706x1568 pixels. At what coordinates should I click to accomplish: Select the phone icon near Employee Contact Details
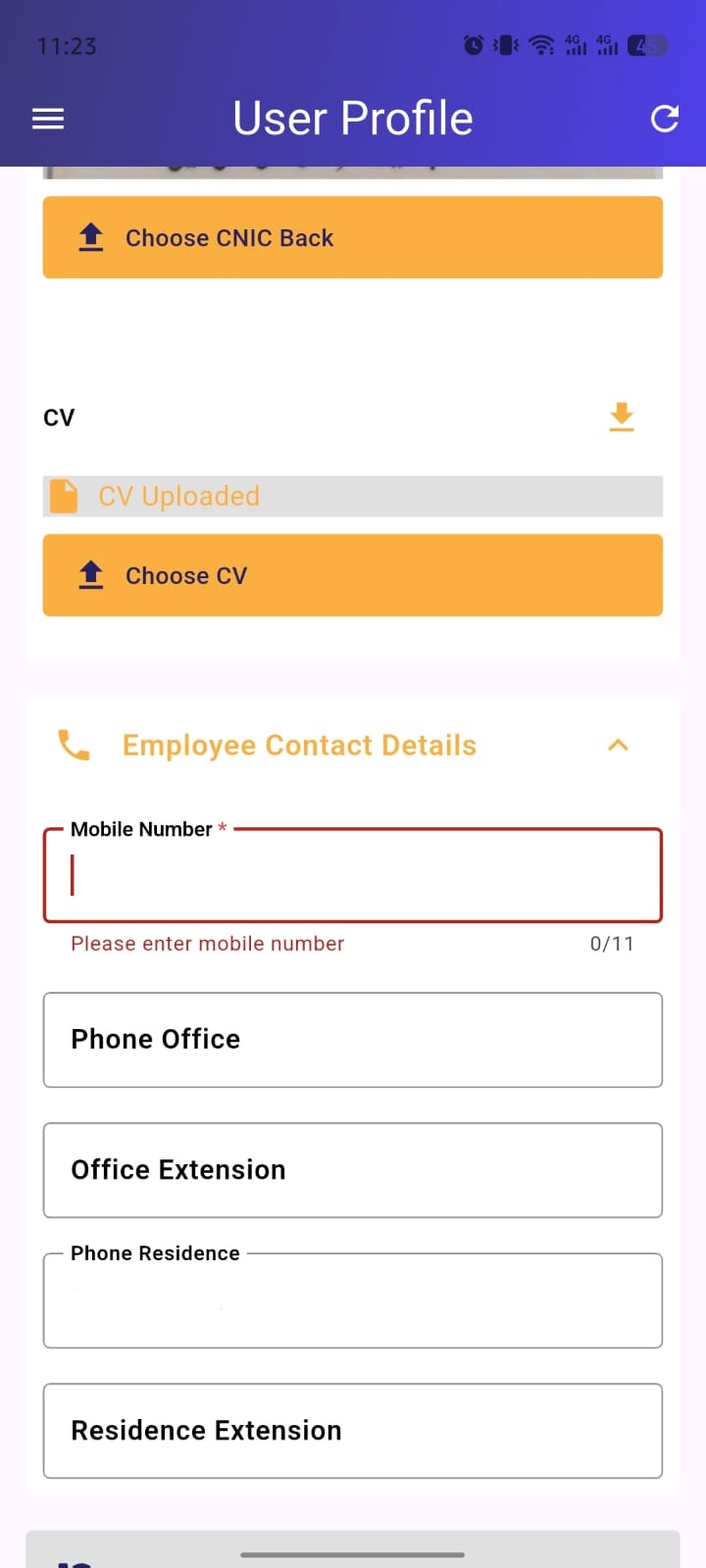[74, 745]
